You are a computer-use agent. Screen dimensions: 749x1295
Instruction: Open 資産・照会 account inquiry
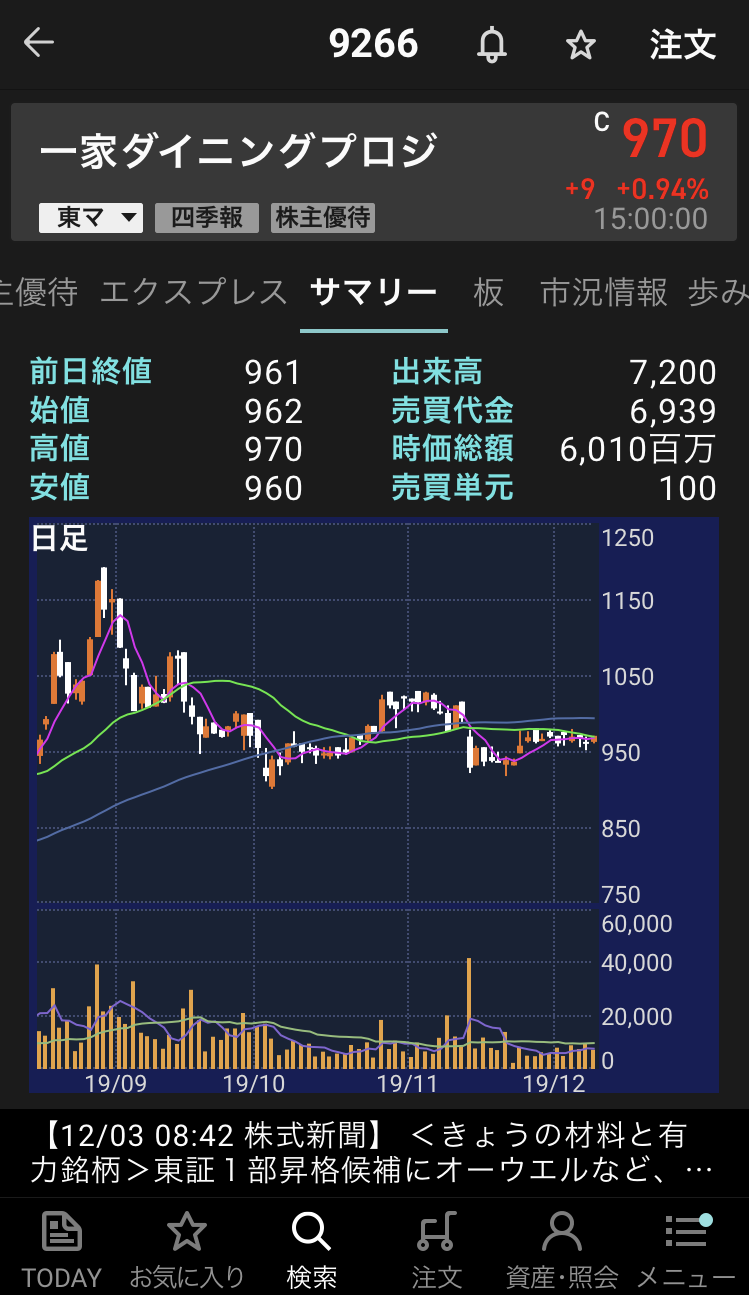[x=562, y=1248]
